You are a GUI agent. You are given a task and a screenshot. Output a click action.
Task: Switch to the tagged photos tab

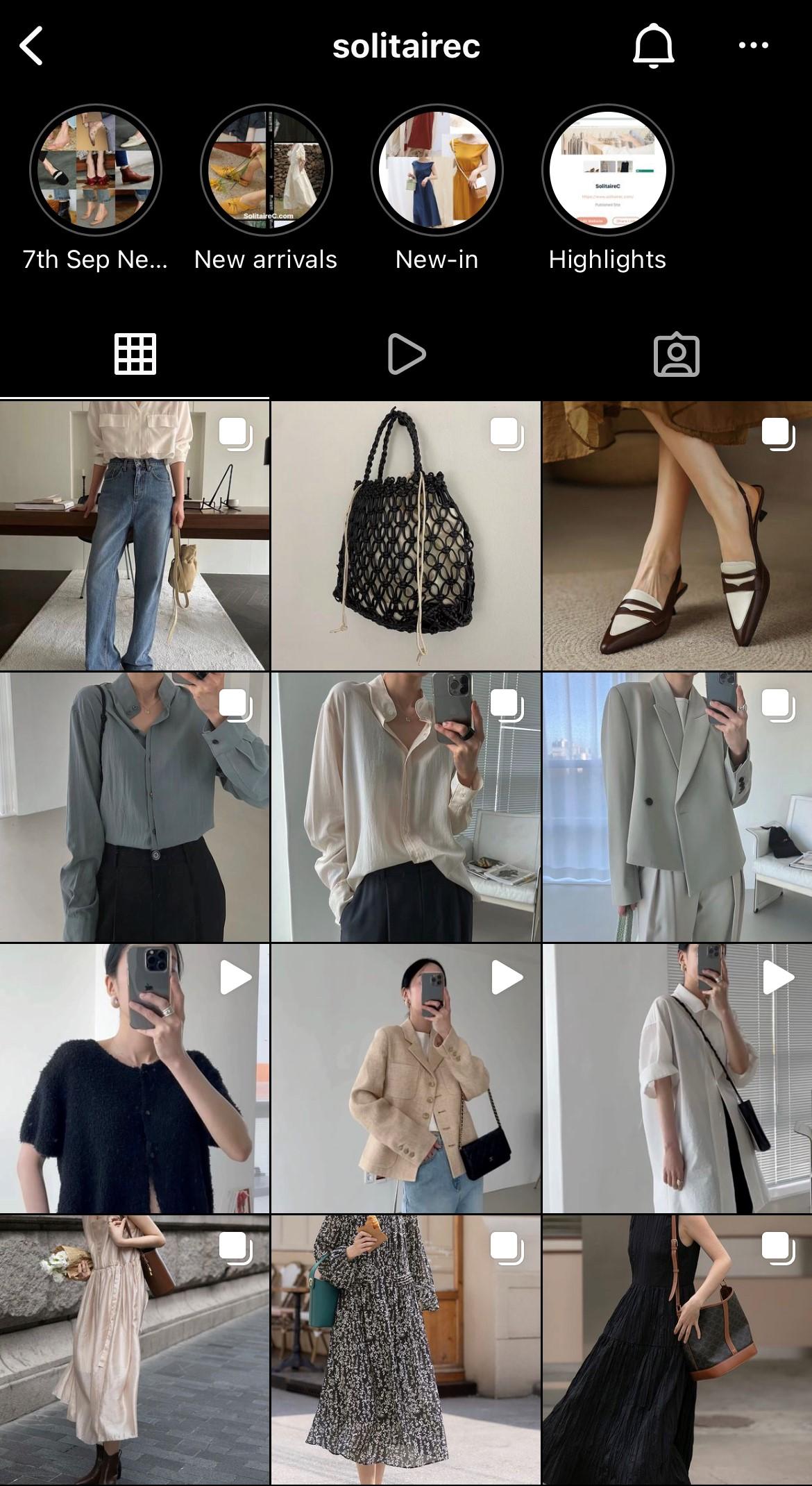pos(676,355)
